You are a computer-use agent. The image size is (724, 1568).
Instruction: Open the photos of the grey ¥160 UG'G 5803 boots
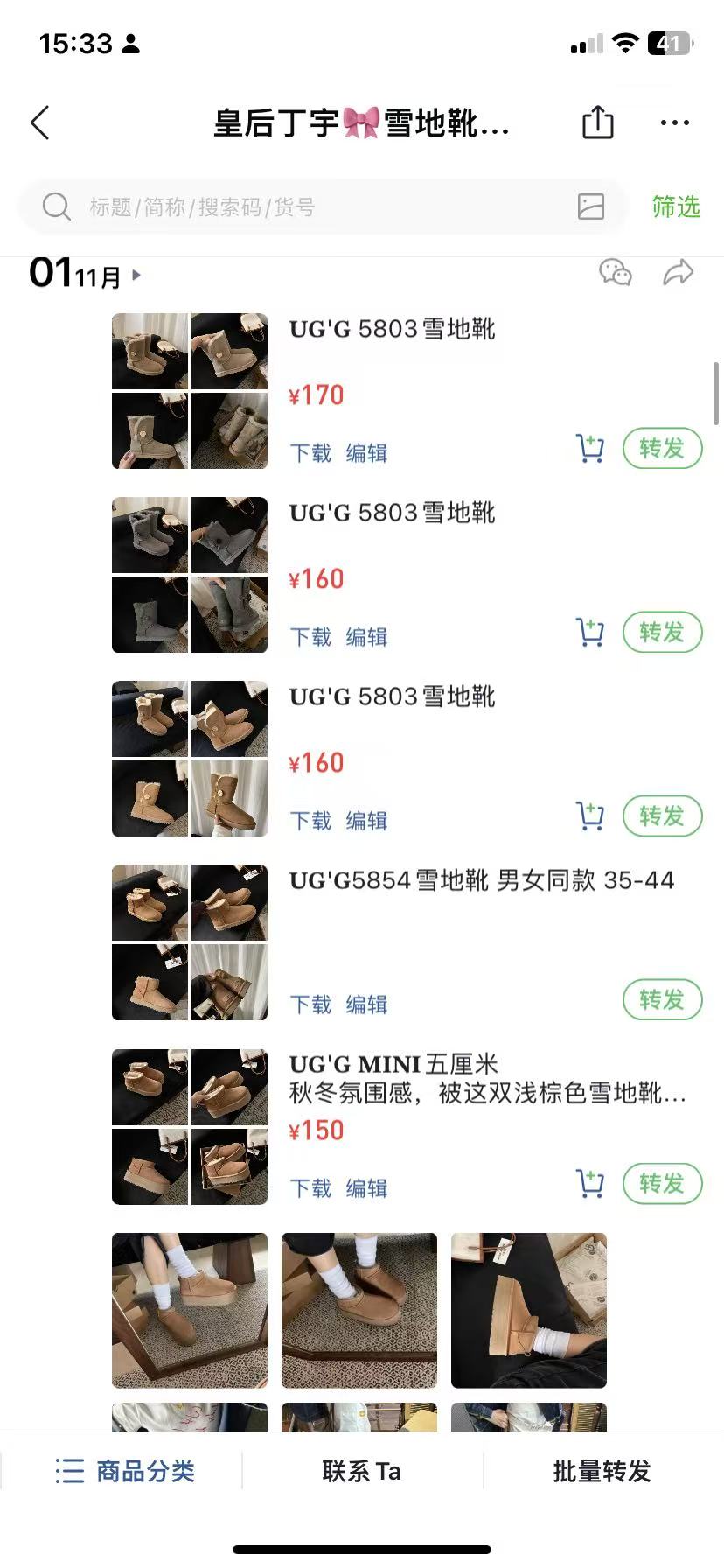[190, 575]
